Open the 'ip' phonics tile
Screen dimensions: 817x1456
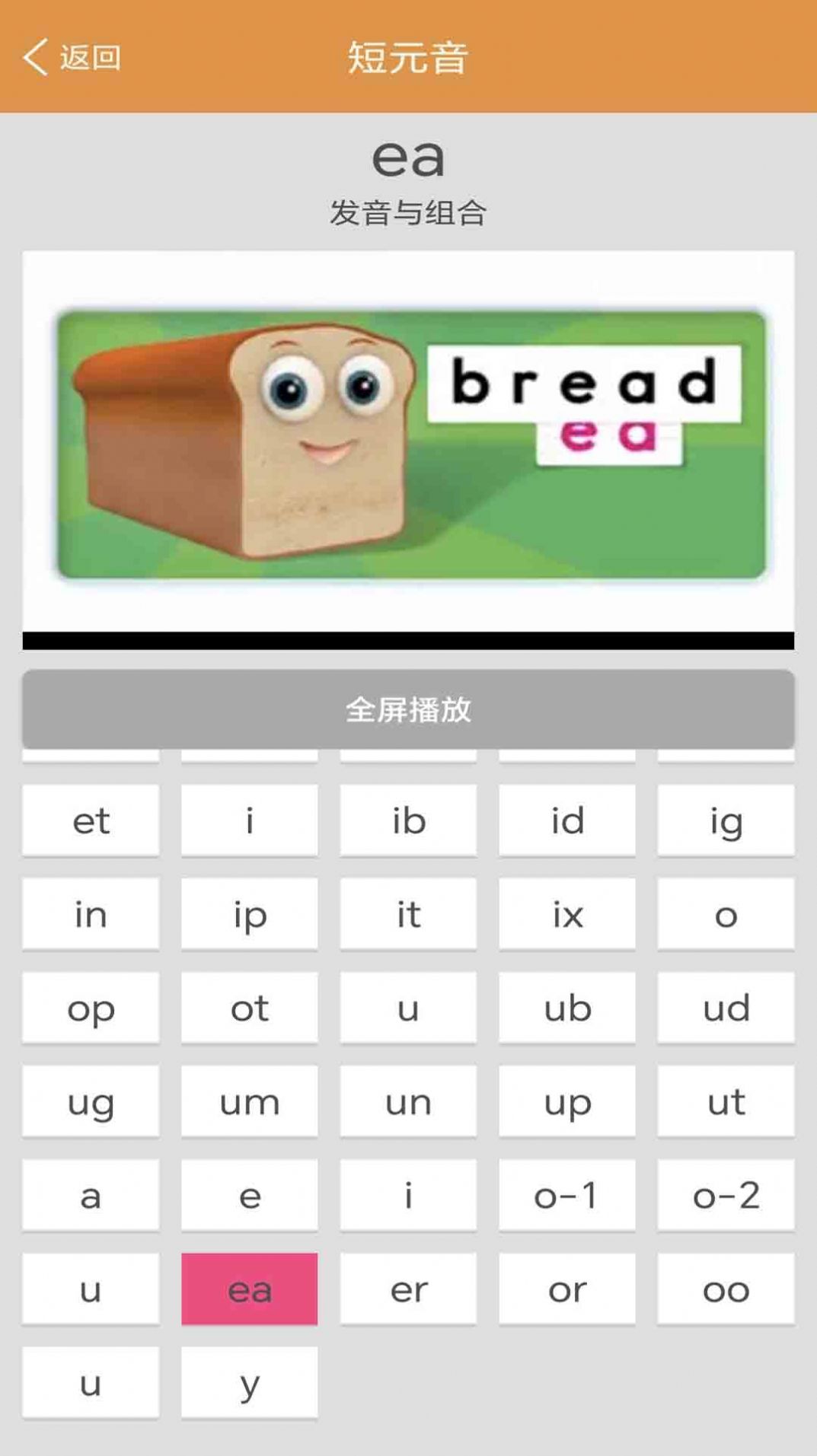250,914
